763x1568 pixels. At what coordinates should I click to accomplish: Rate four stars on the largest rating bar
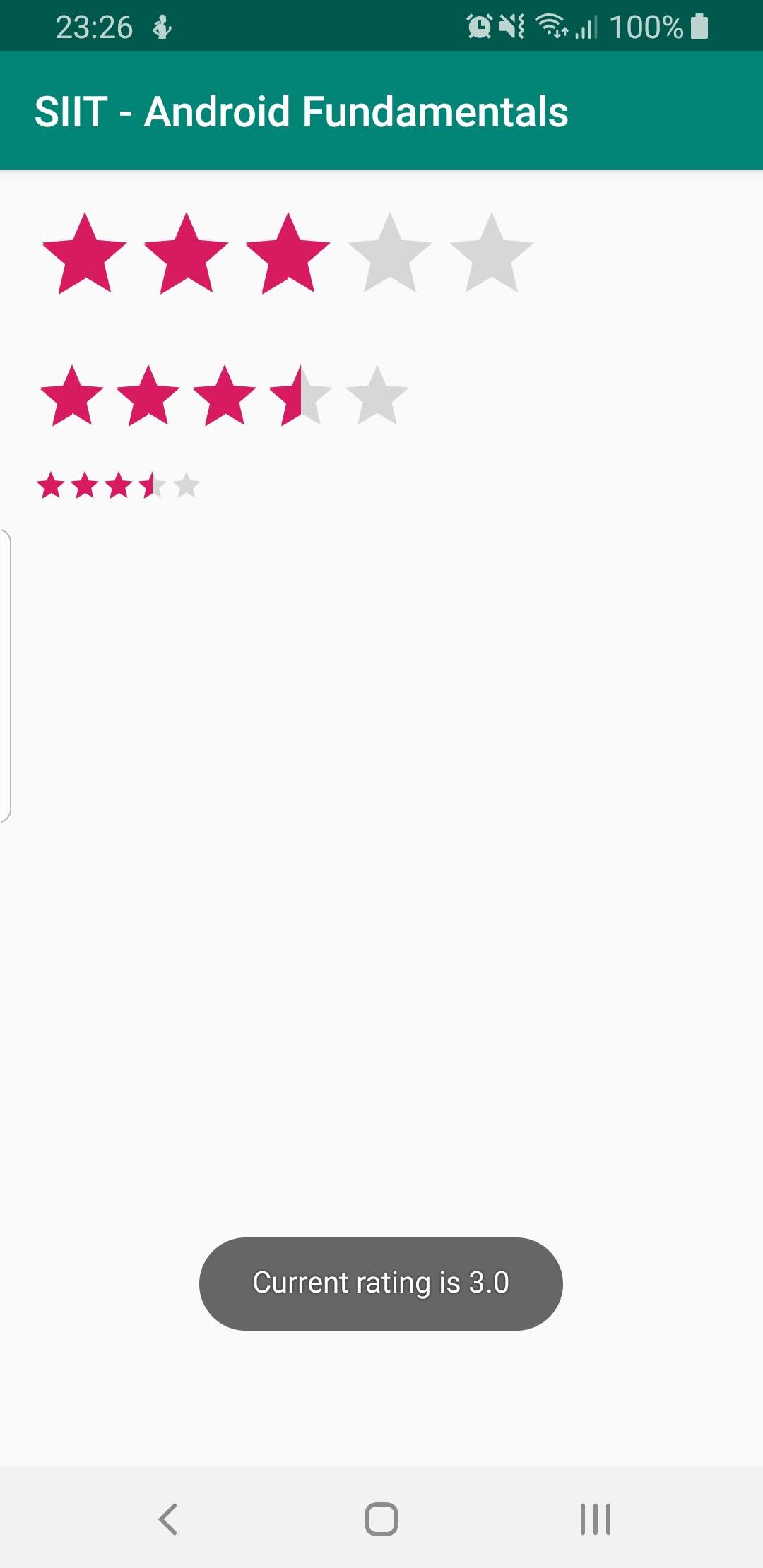(390, 254)
